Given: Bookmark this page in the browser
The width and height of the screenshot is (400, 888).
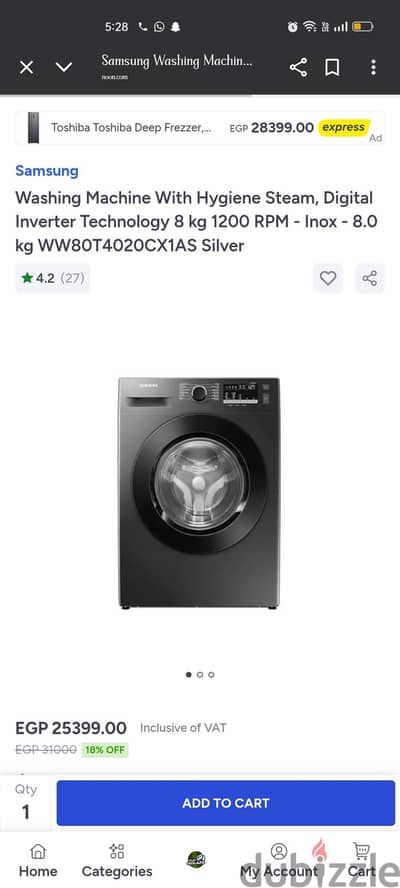Looking at the screenshot, I should click(332, 67).
